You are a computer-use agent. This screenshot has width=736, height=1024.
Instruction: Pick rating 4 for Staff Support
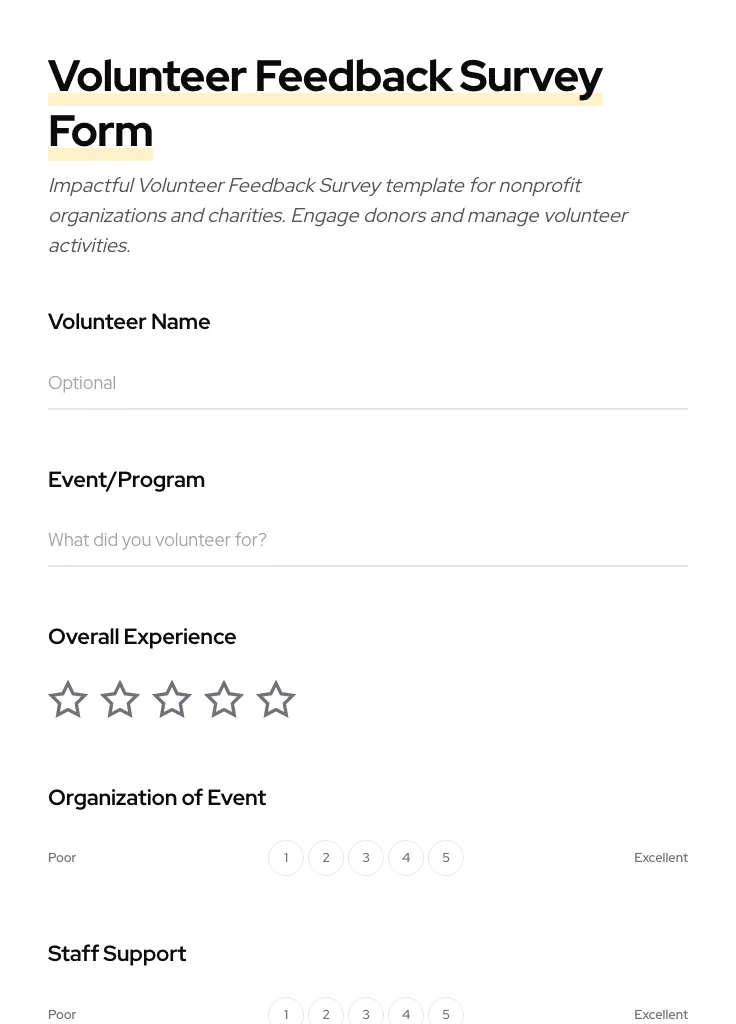click(x=406, y=1014)
